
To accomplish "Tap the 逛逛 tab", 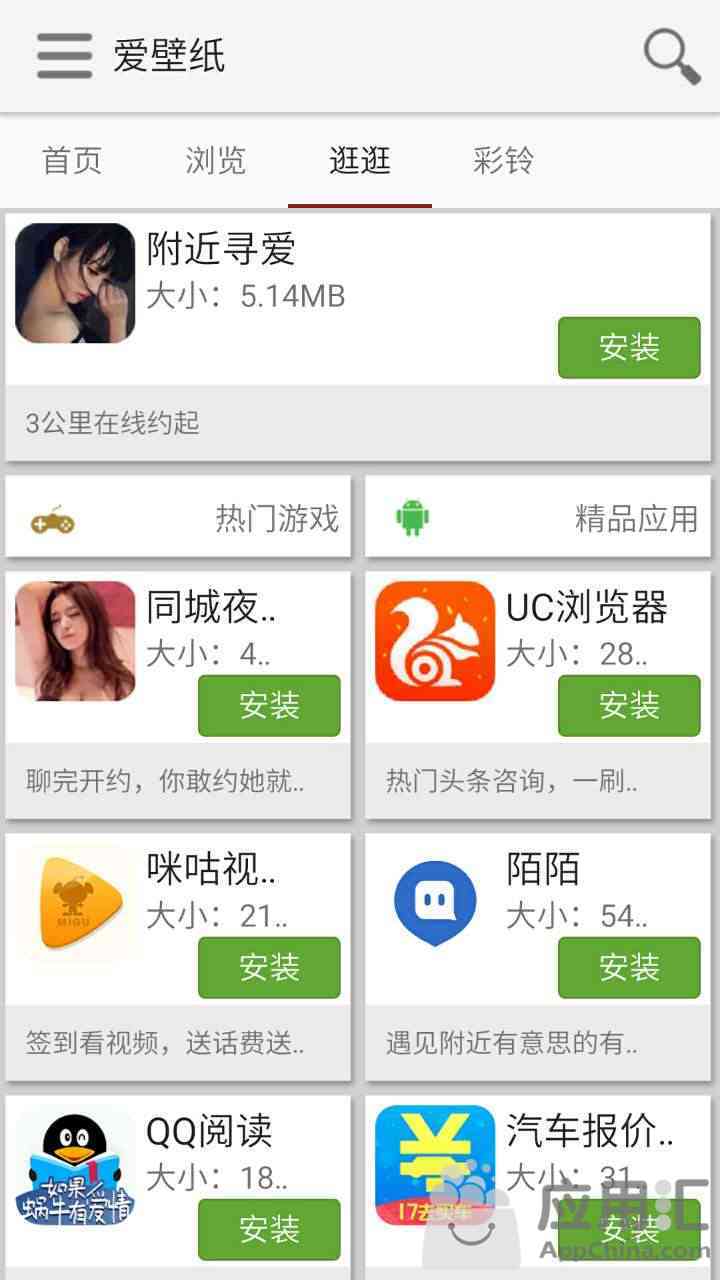I will (x=359, y=160).
